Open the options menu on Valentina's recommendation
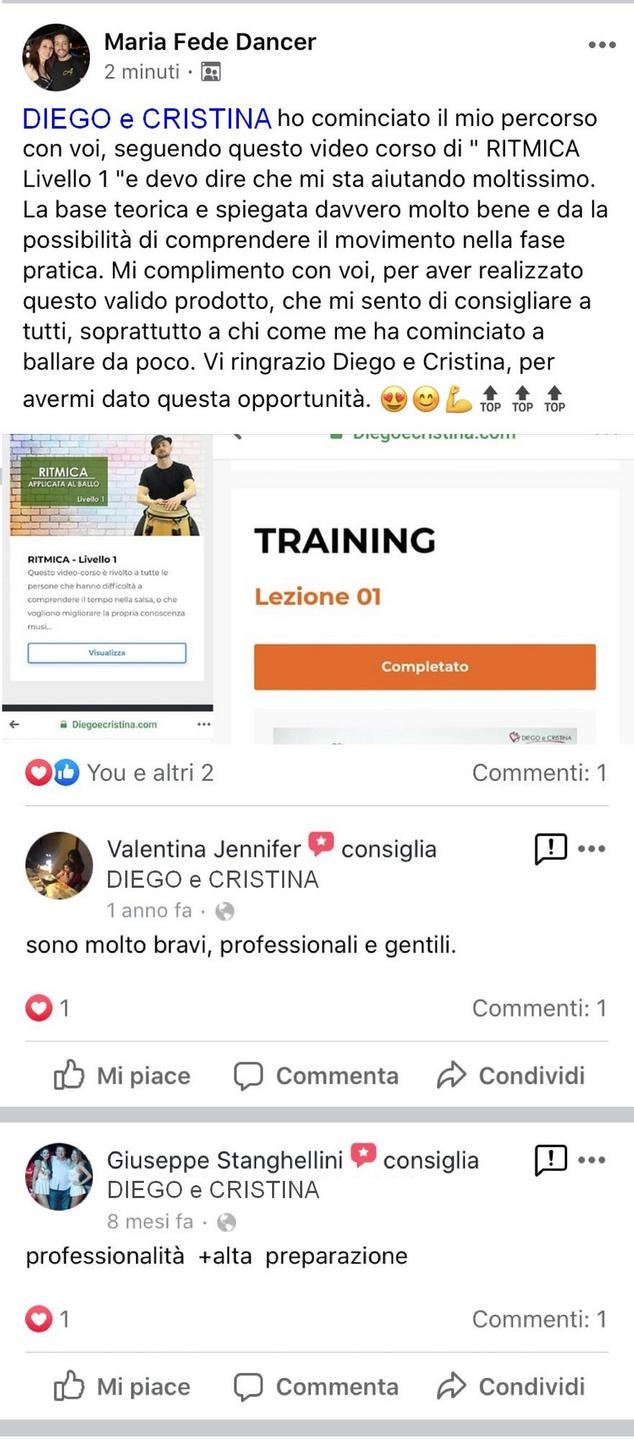 (592, 850)
